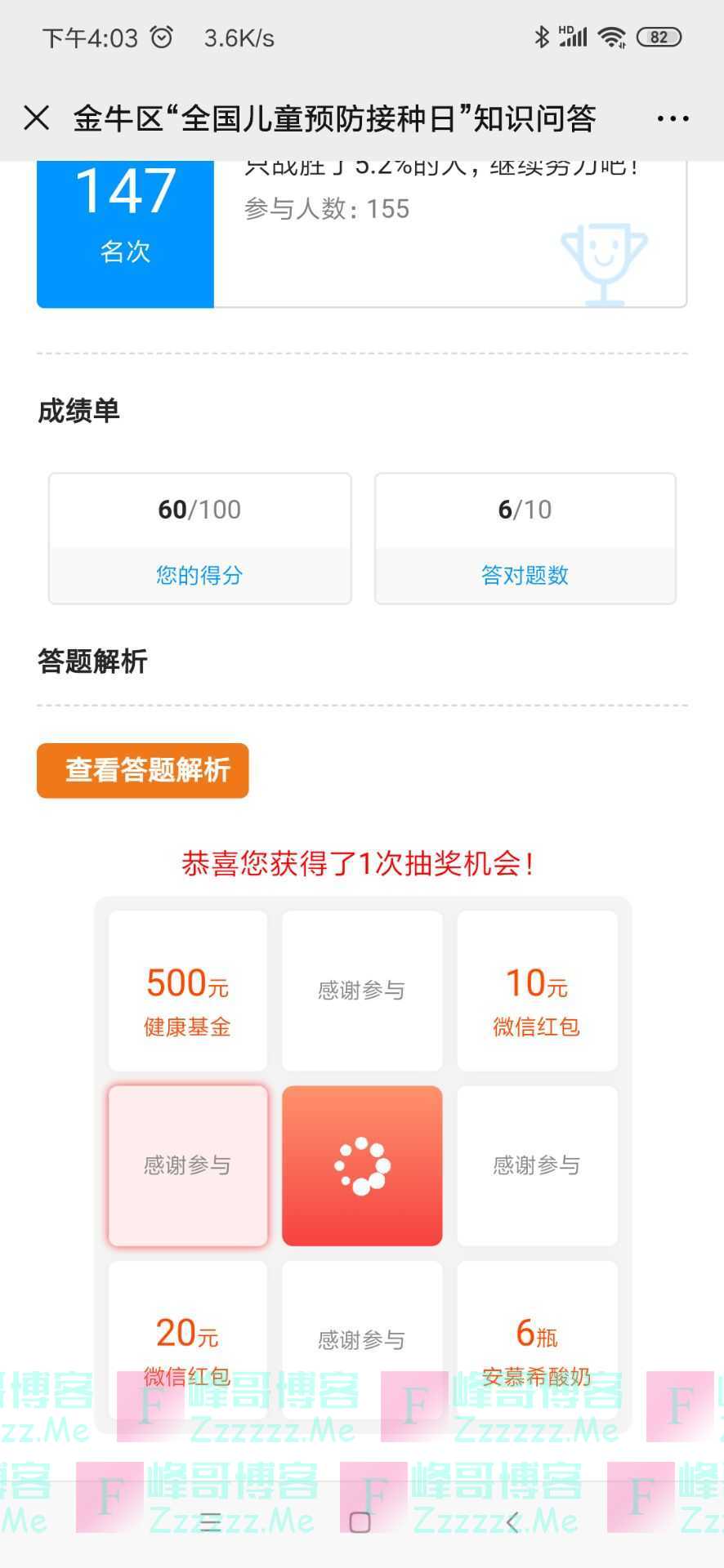Tap the signal strength bars icon
Image resolution: width=724 pixels, height=1568 pixels.
click(x=574, y=35)
